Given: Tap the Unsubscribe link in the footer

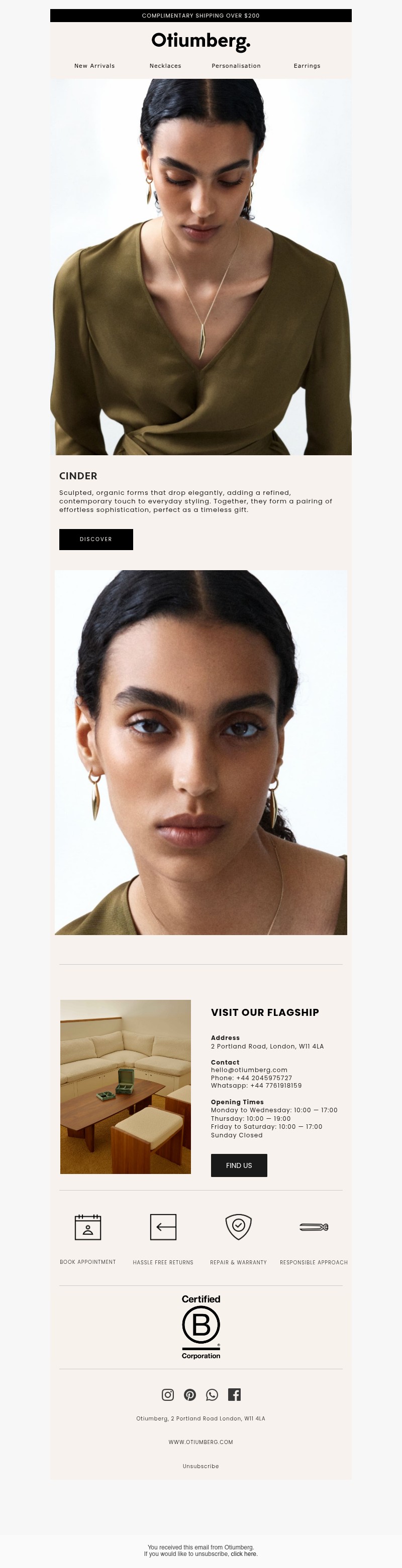Looking at the screenshot, I should pos(201,1466).
